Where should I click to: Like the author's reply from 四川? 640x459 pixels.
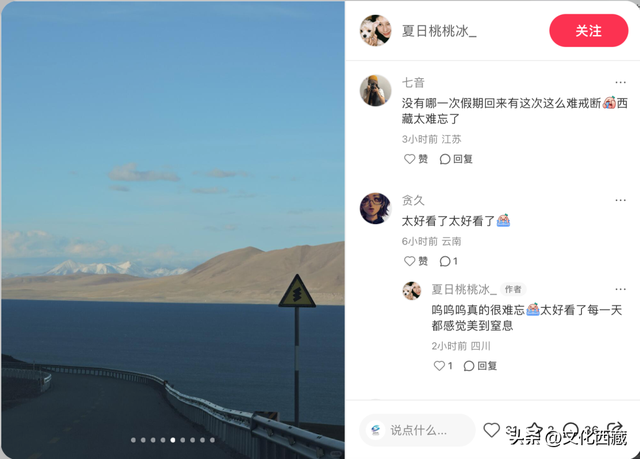(443, 366)
